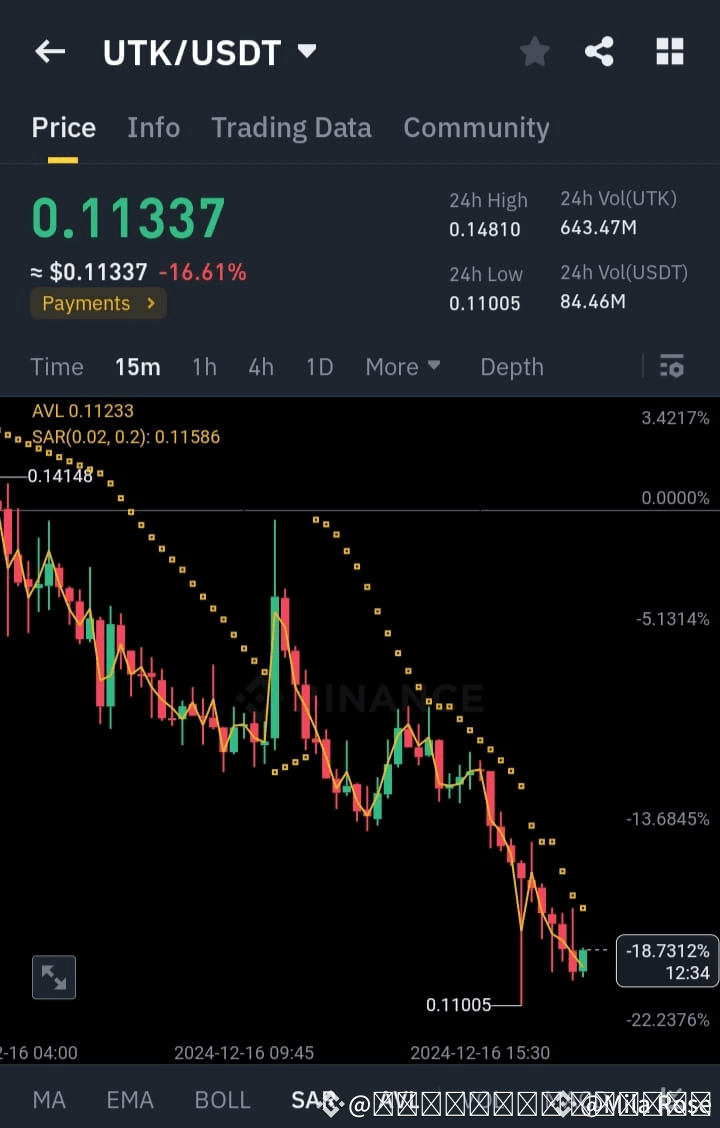The height and width of the screenshot is (1128, 720).
Task: Share this trading pair
Action: pos(599,51)
